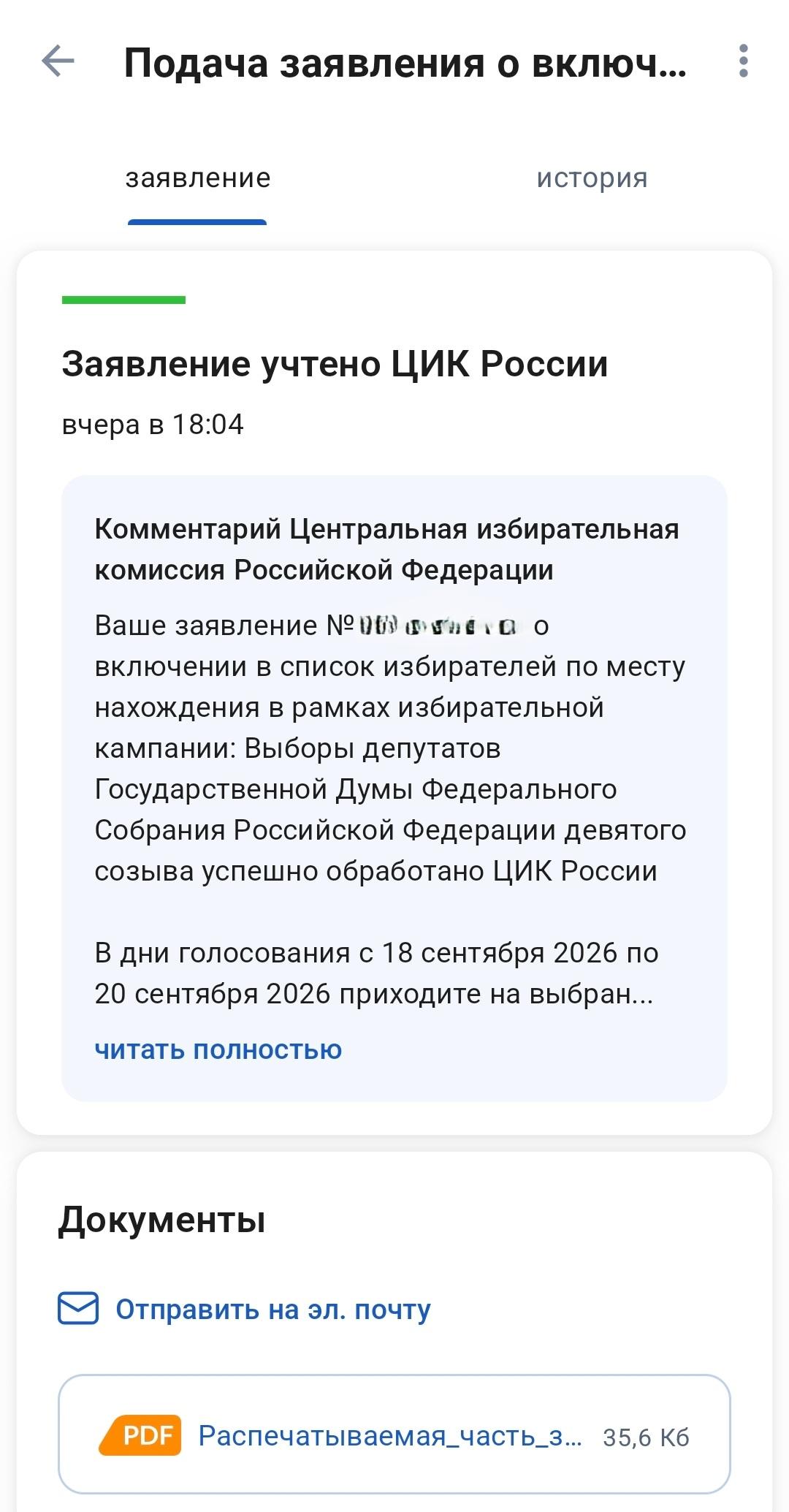Go back using the arrow icon

click(58, 61)
